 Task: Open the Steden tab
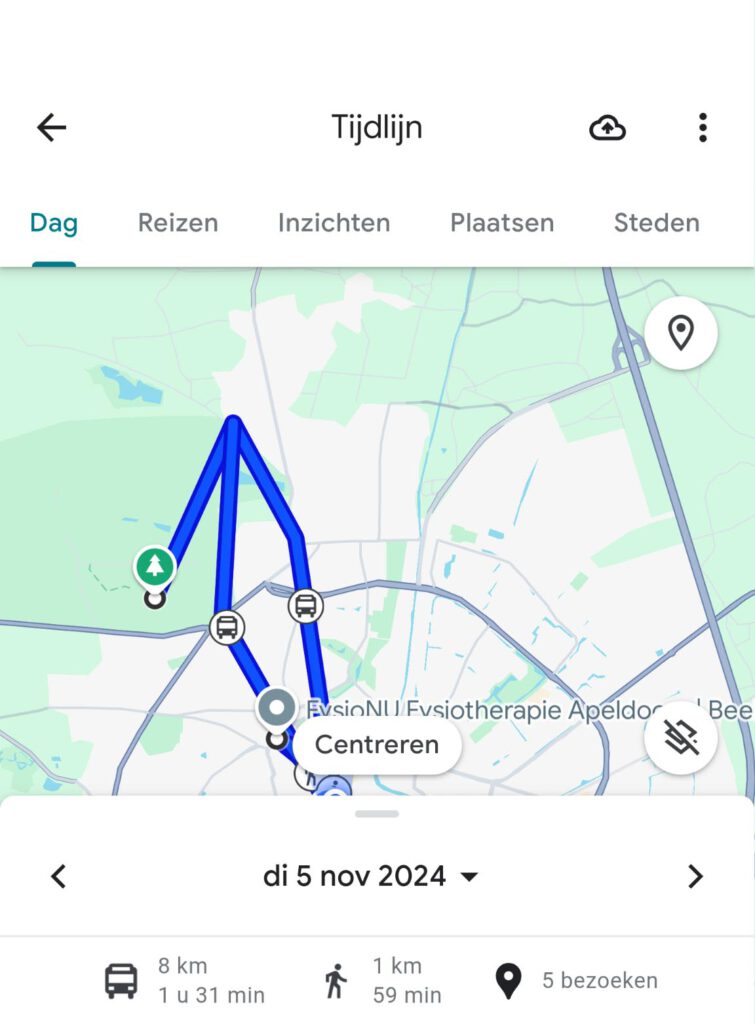(656, 222)
